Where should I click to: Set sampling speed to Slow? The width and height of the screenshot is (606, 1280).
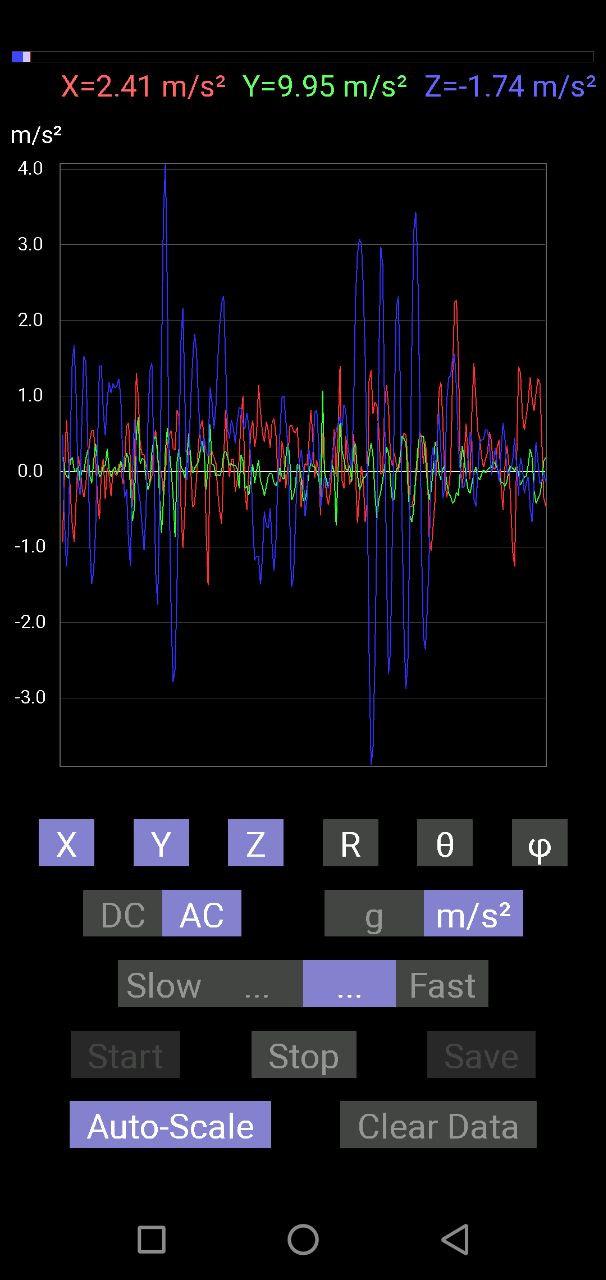click(x=164, y=985)
